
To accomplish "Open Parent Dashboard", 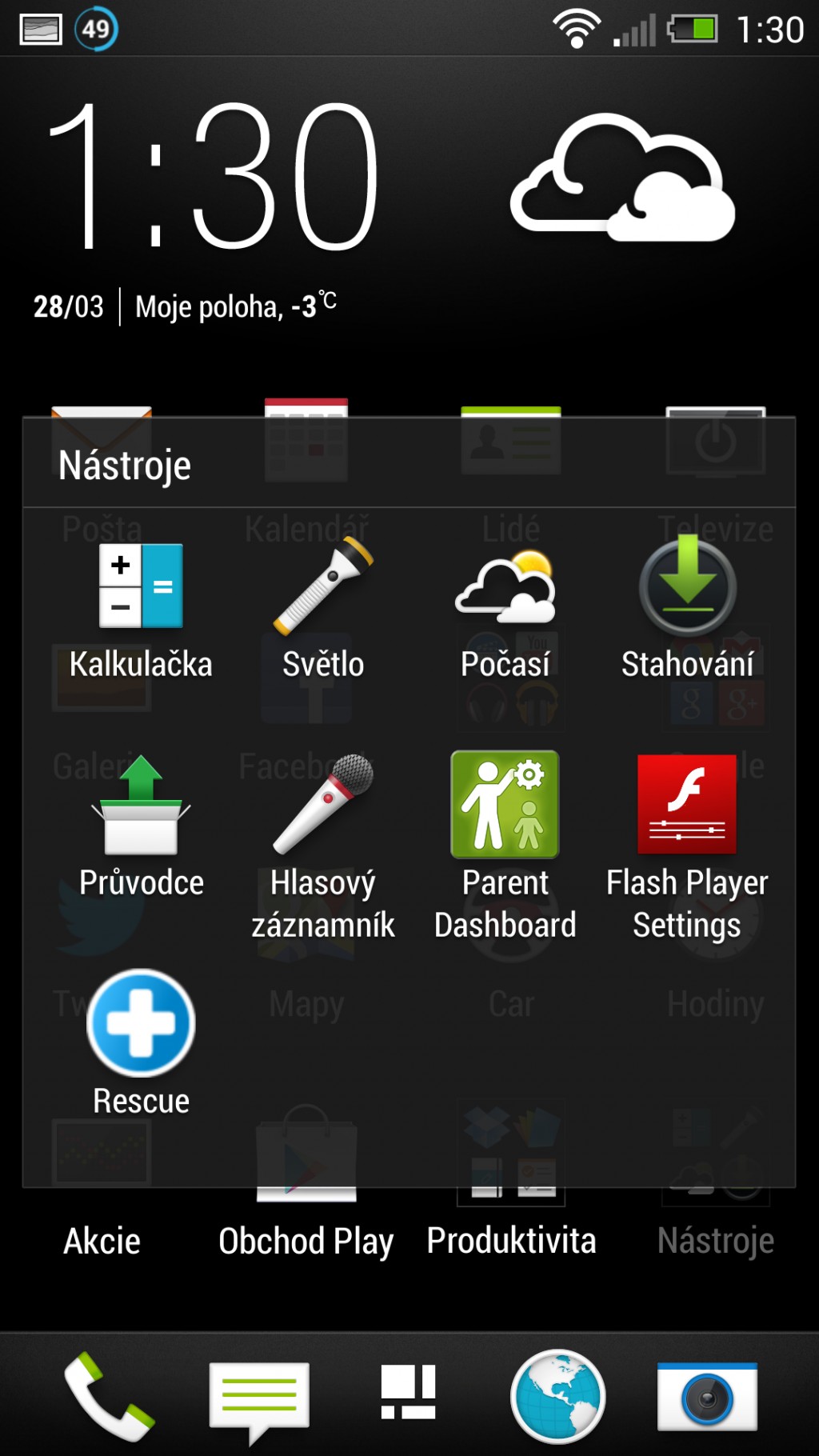I will (505, 848).
